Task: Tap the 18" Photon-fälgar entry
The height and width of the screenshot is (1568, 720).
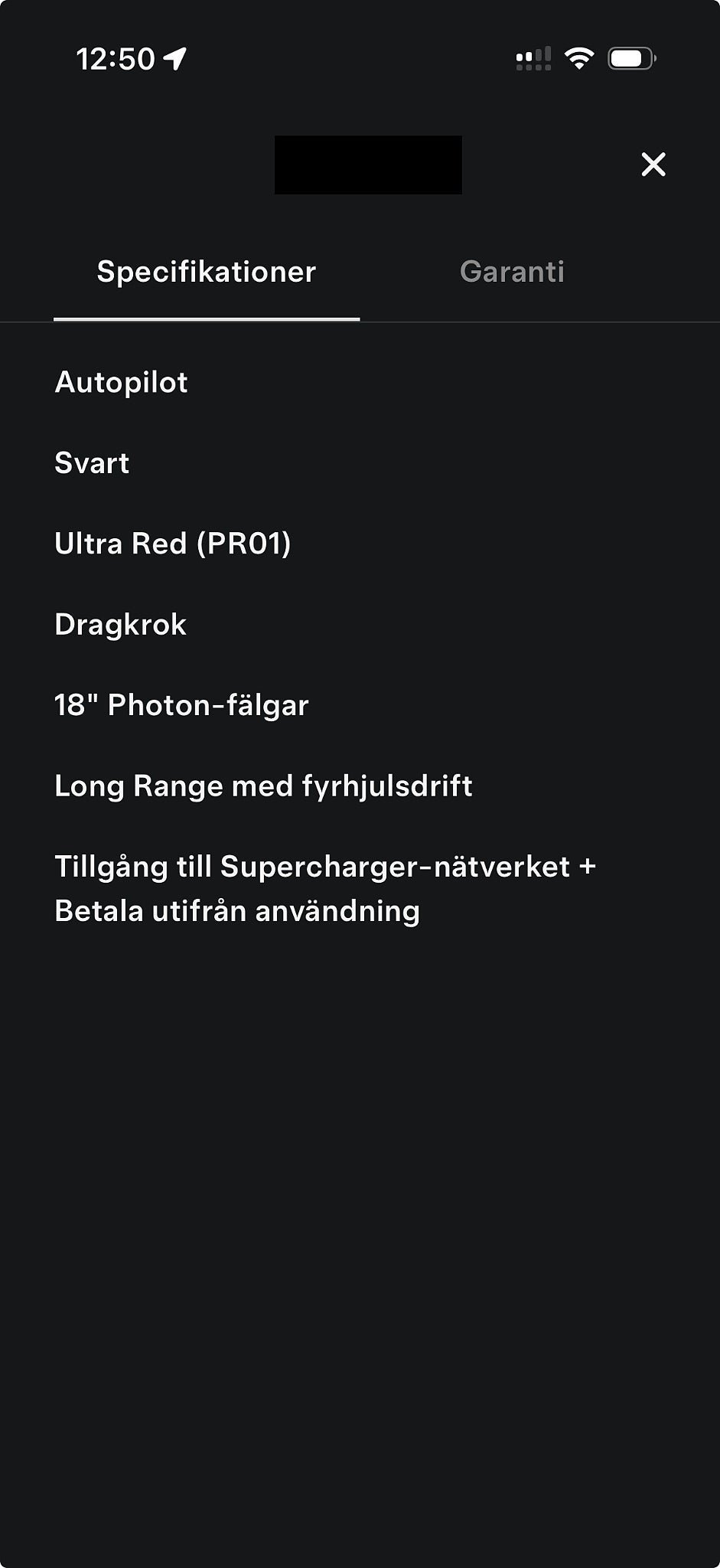Action: coord(181,705)
